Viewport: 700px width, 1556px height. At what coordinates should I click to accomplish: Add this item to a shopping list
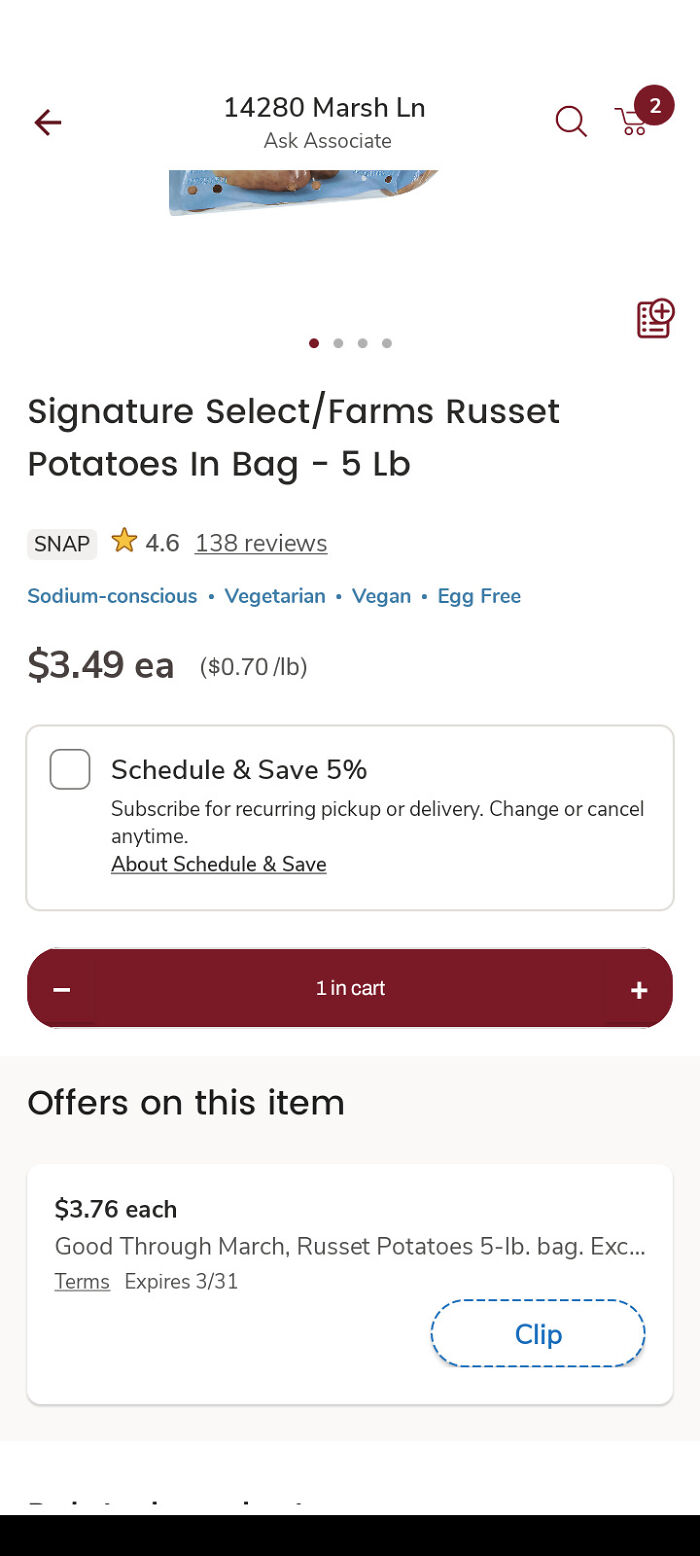pos(655,319)
